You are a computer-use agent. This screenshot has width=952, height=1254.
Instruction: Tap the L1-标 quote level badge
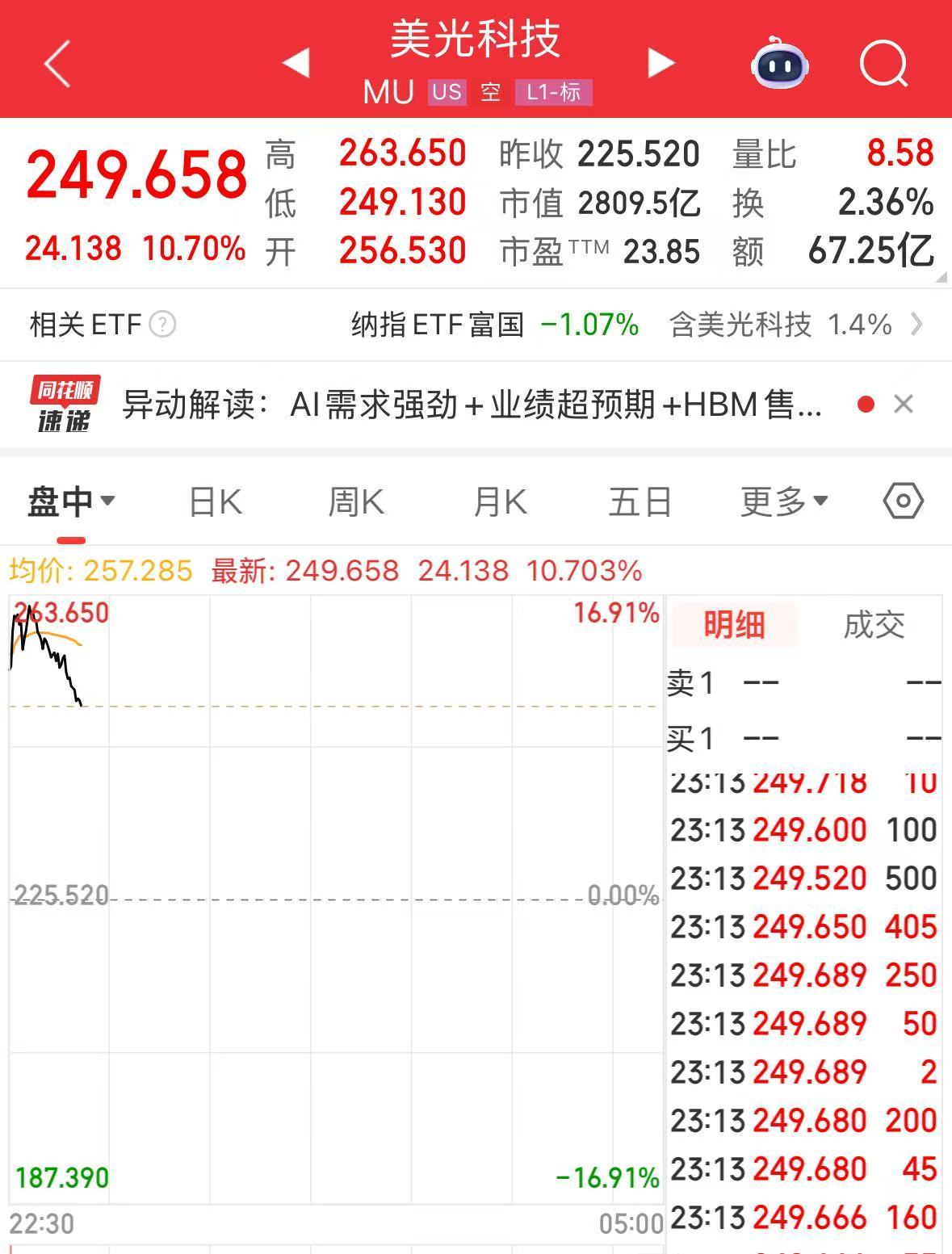tap(555, 93)
